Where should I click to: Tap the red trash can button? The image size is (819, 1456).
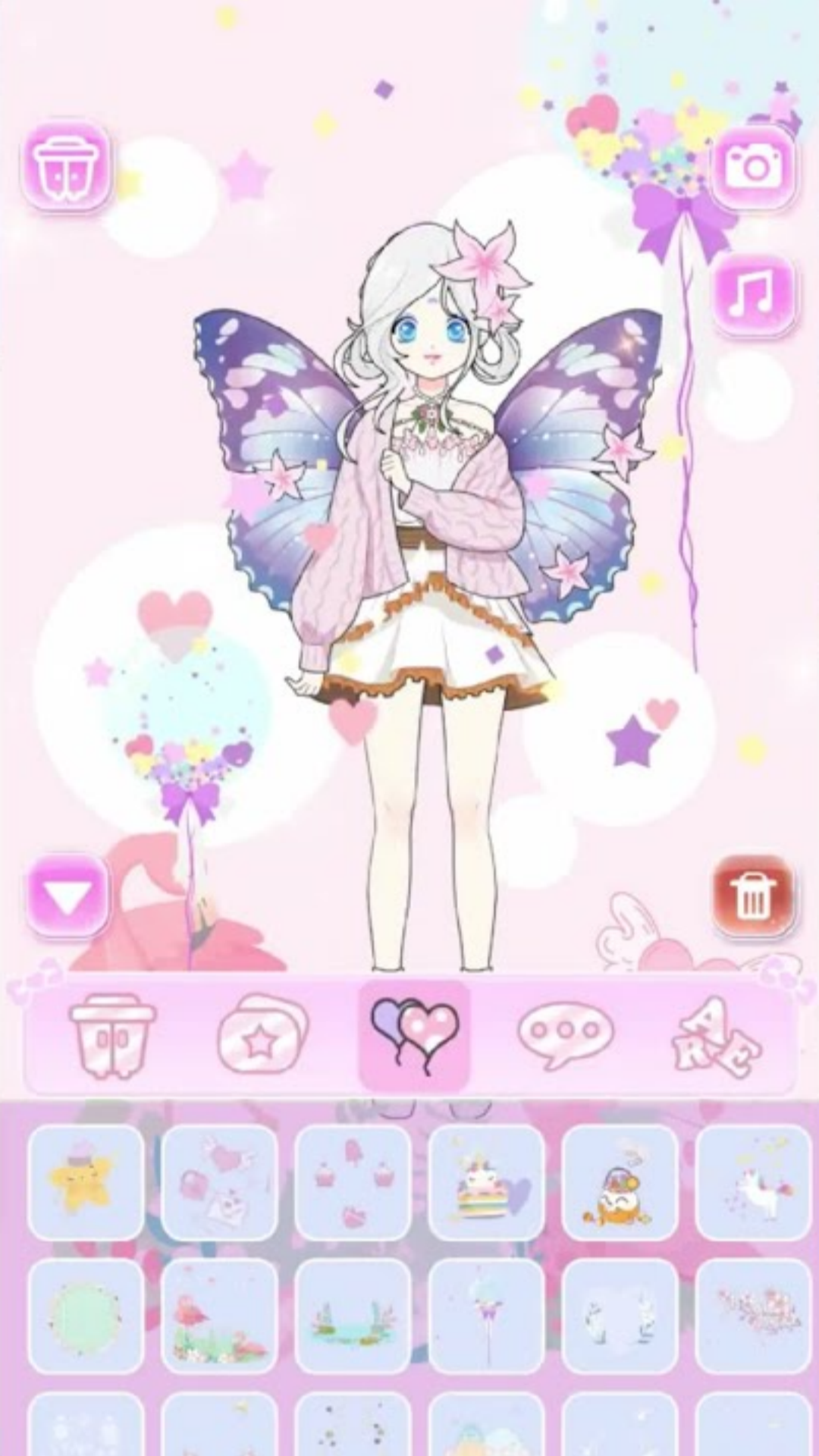click(753, 897)
